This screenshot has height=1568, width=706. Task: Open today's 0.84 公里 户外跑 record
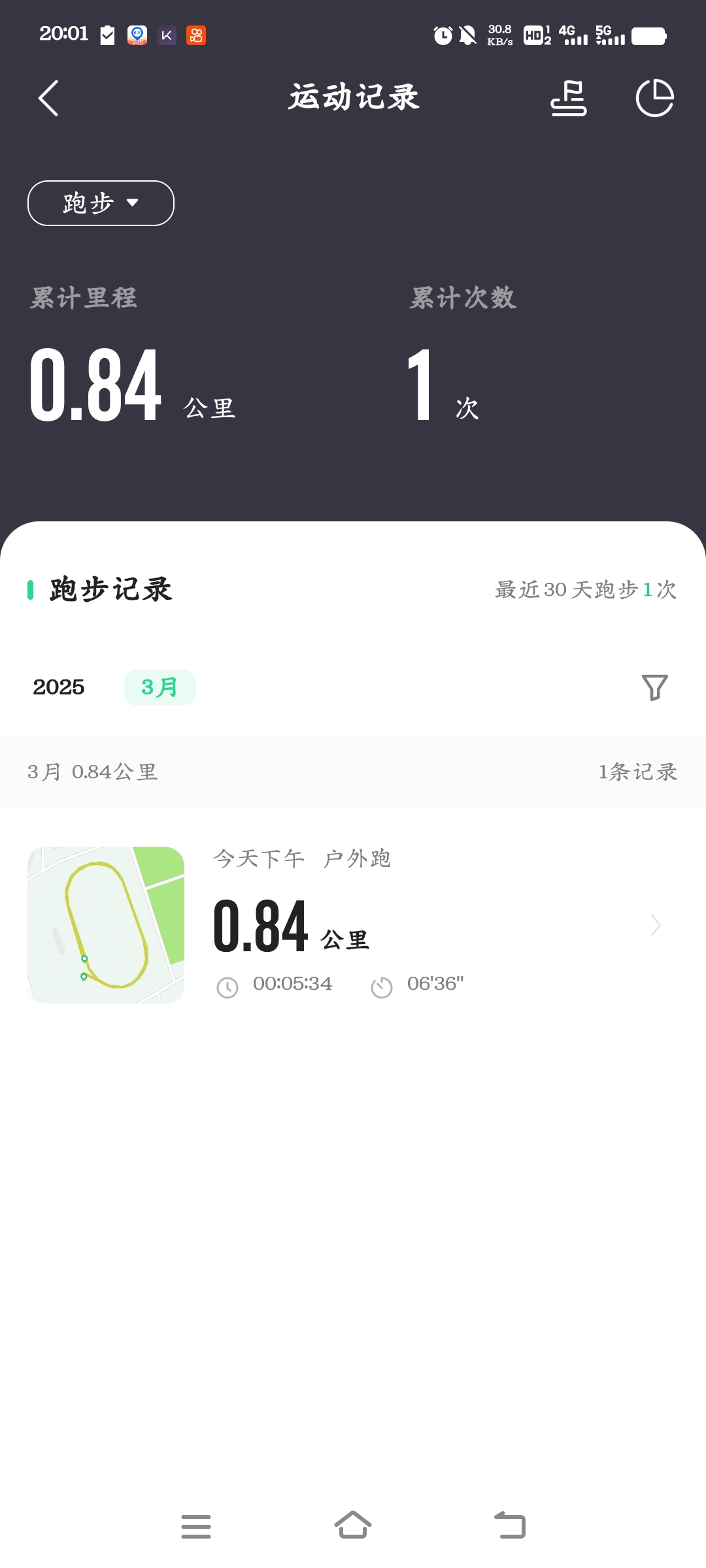tap(353, 924)
